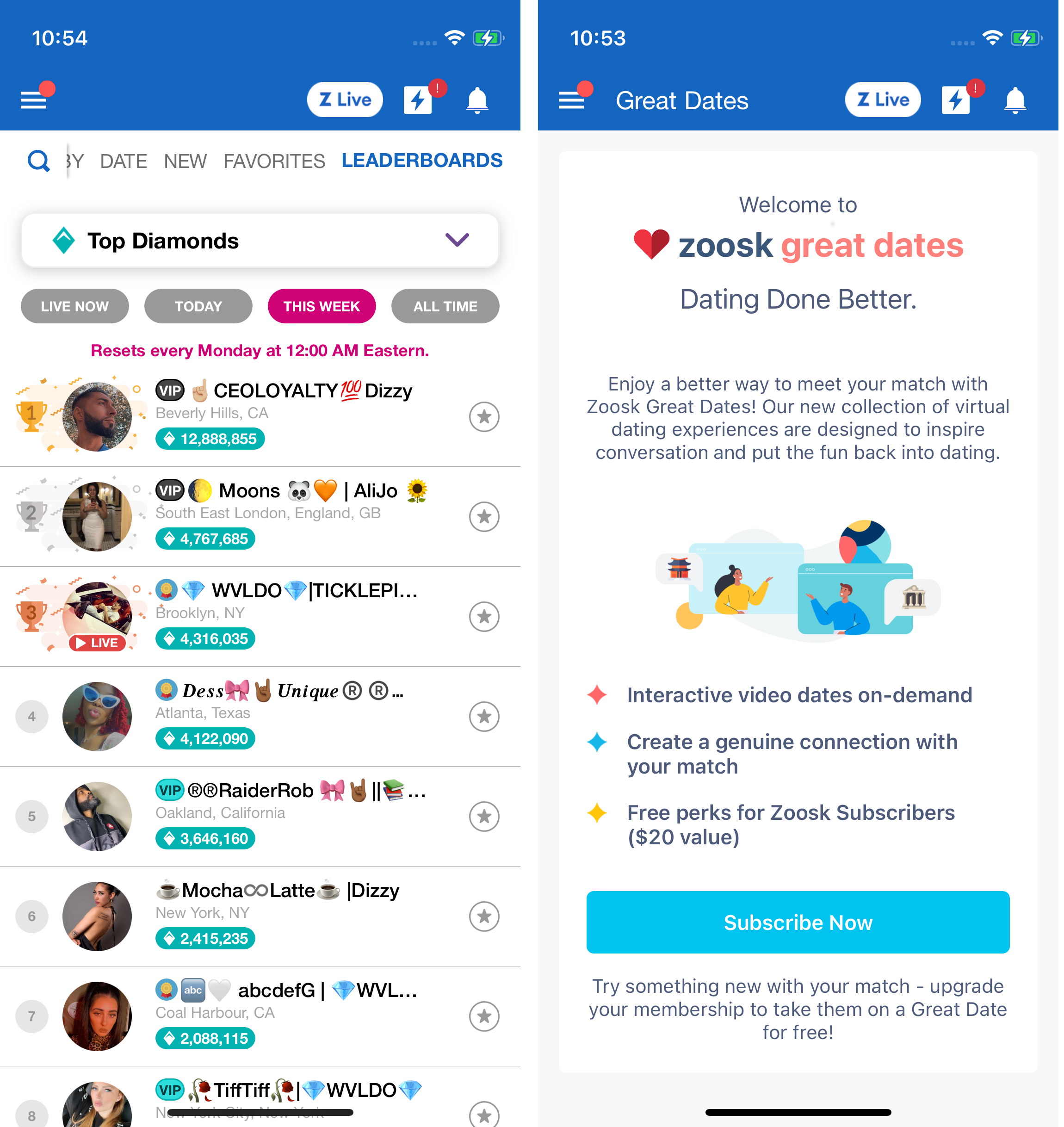Favorite CEOLOYALTY Dizzy with the star
This screenshot has height=1127, width=1064.
(x=484, y=417)
